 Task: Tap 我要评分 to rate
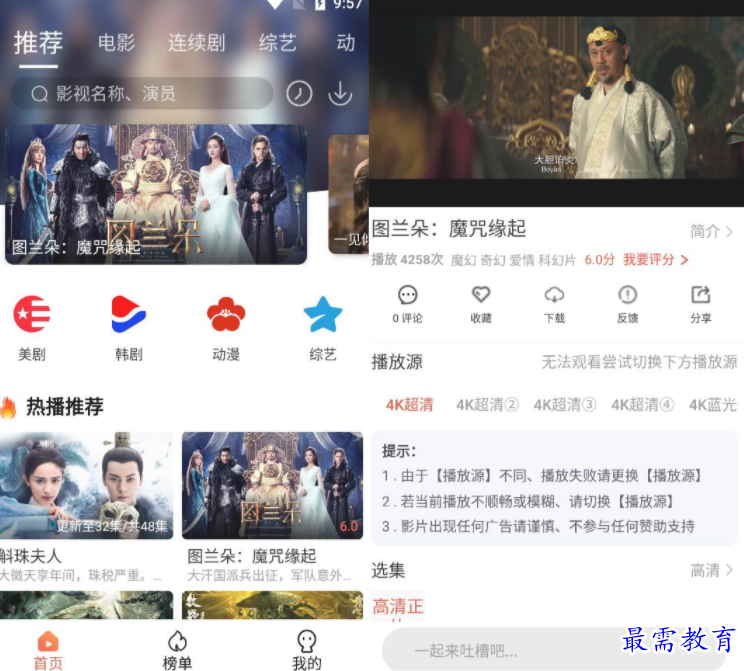pos(655,259)
